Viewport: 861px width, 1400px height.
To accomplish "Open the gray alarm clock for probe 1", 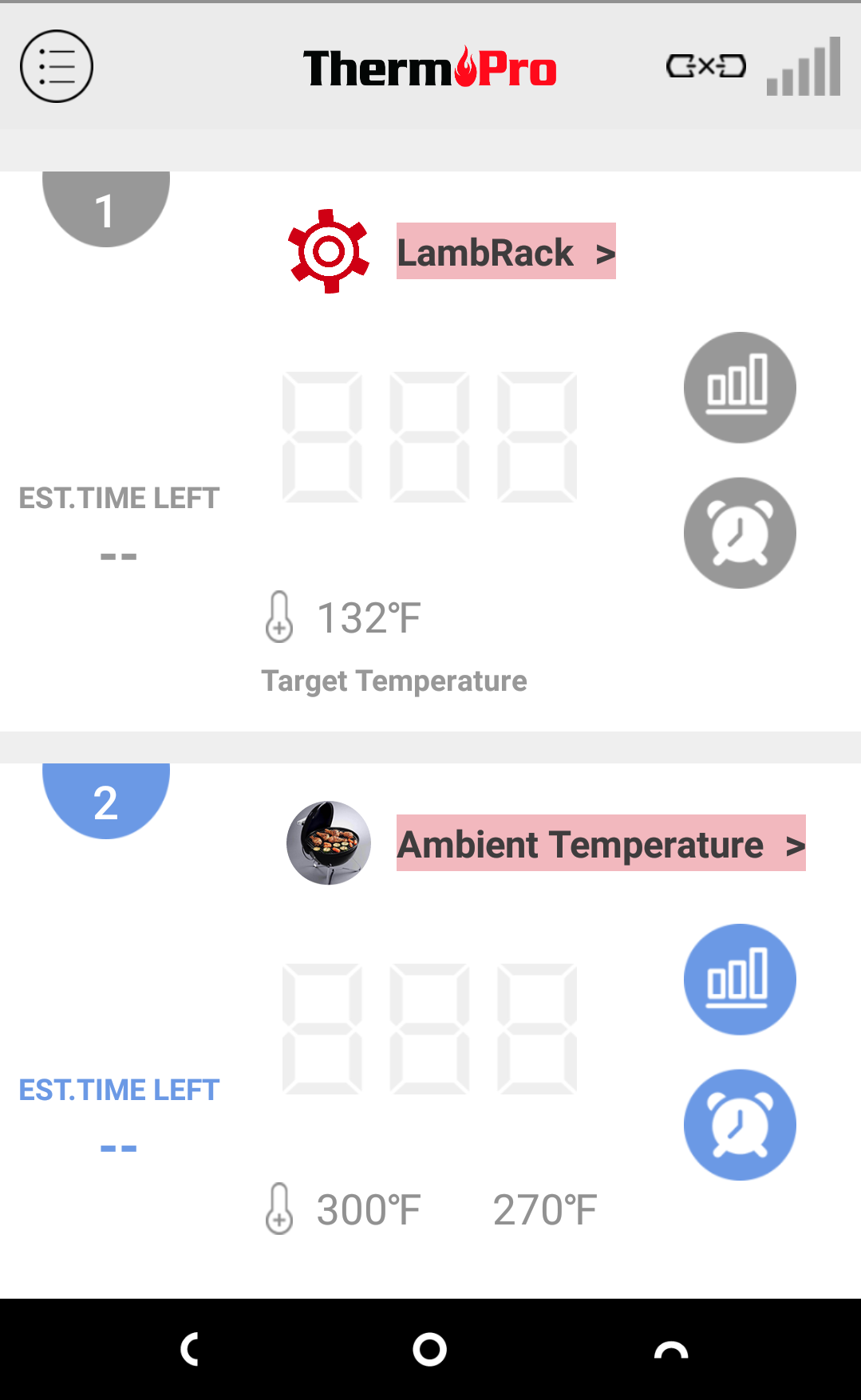I will [x=740, y=533].
